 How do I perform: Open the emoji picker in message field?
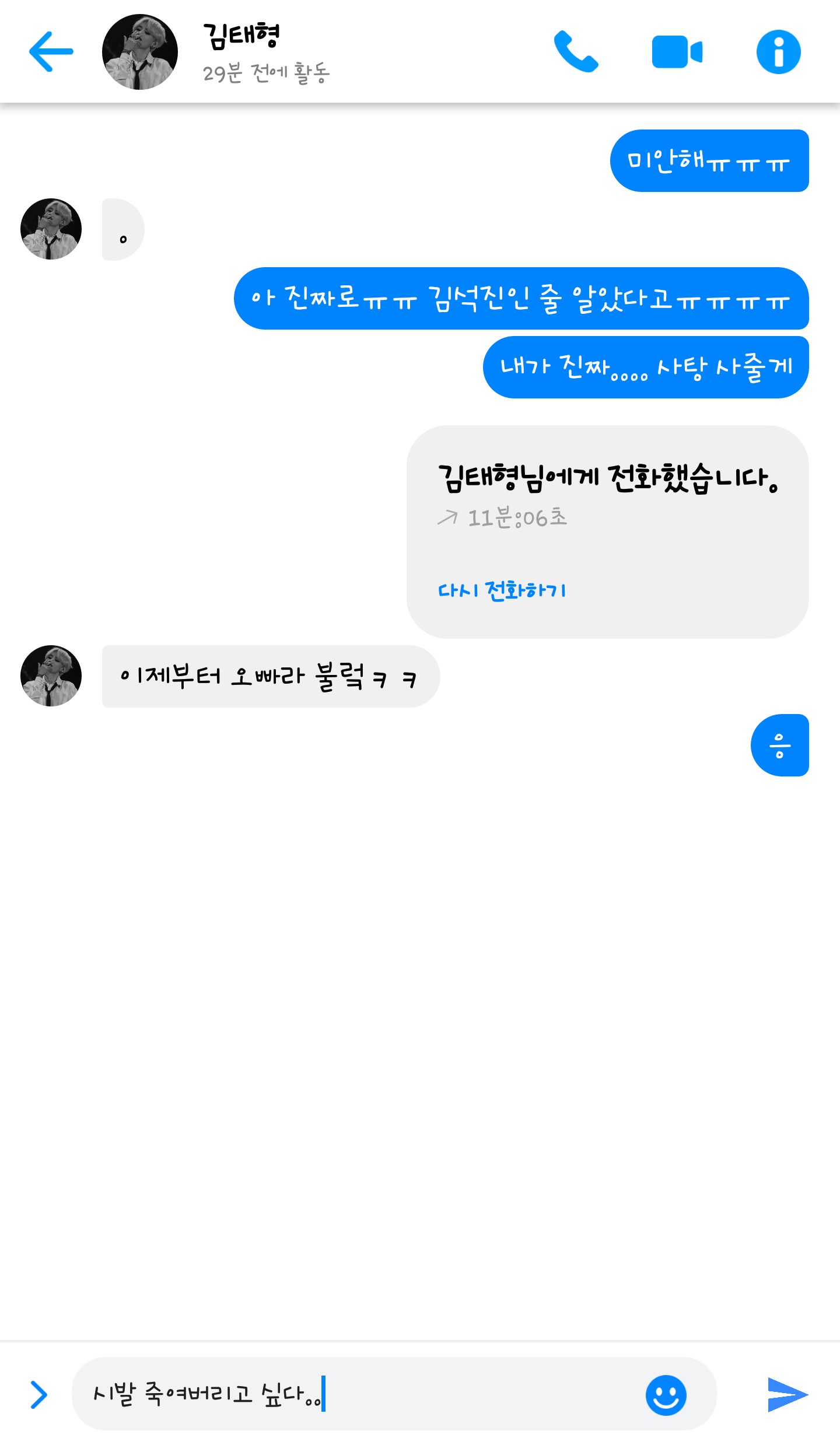pyautogui.click(x=666, y=1395)
